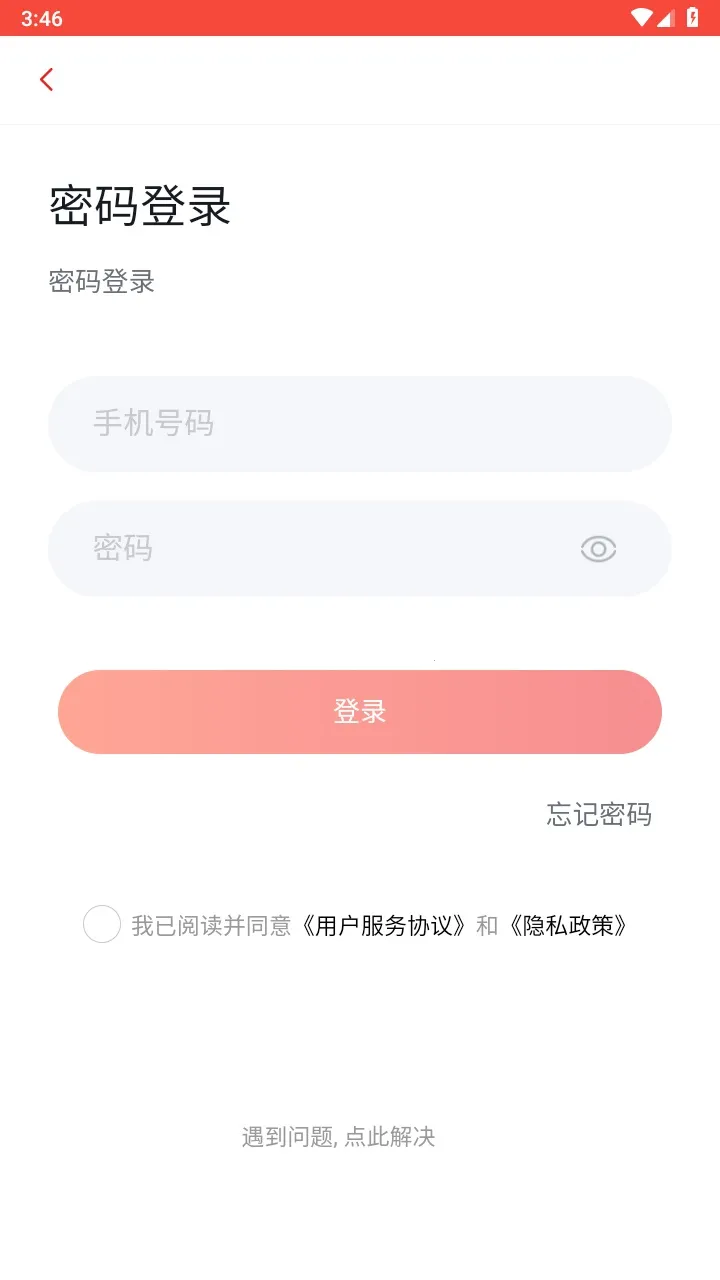Open 忘记密码 forgot password
The height and width of the screenshot is (1280, 720).
coord(599,815)
